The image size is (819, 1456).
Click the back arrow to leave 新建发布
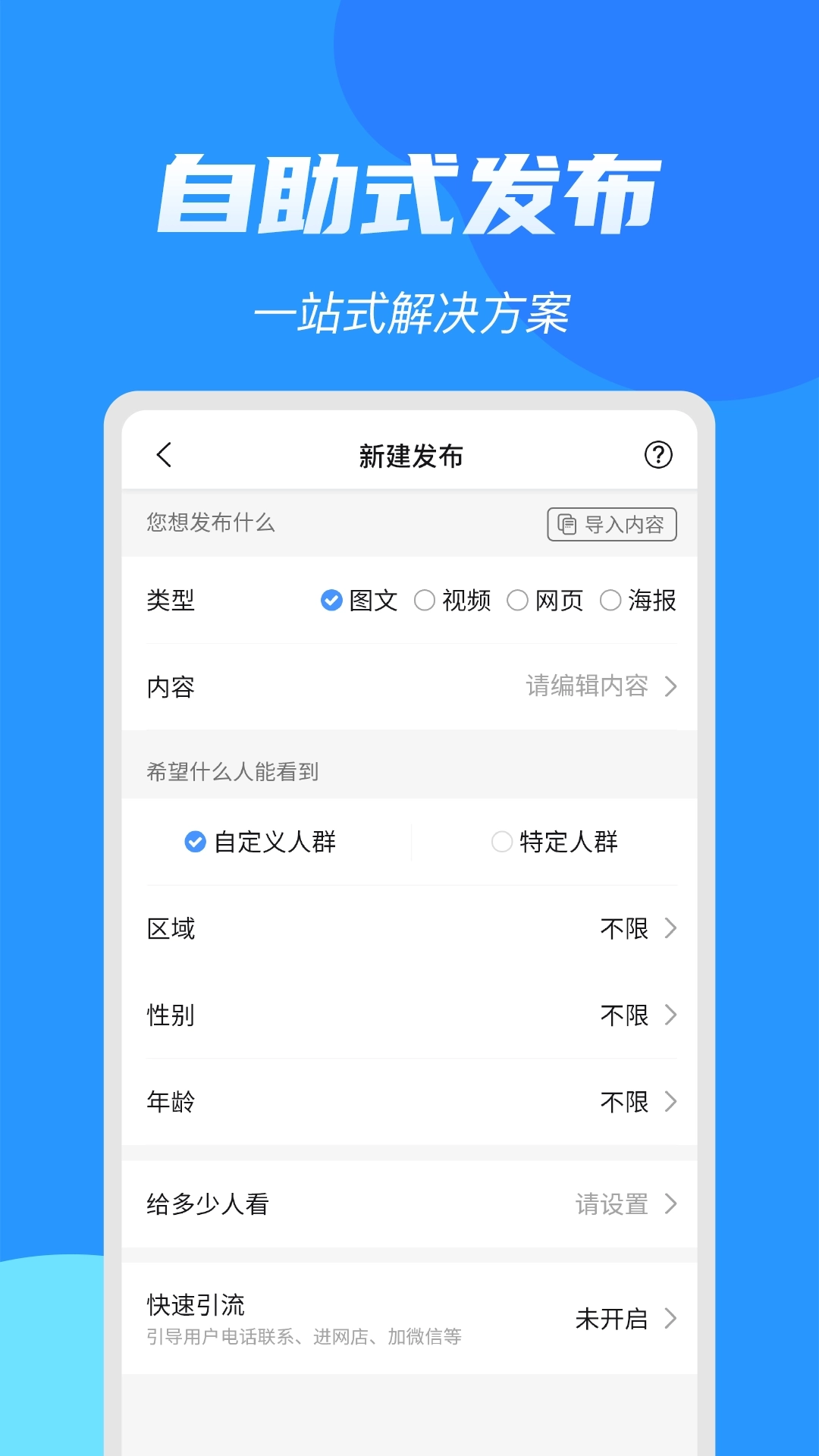pos(162,455)
